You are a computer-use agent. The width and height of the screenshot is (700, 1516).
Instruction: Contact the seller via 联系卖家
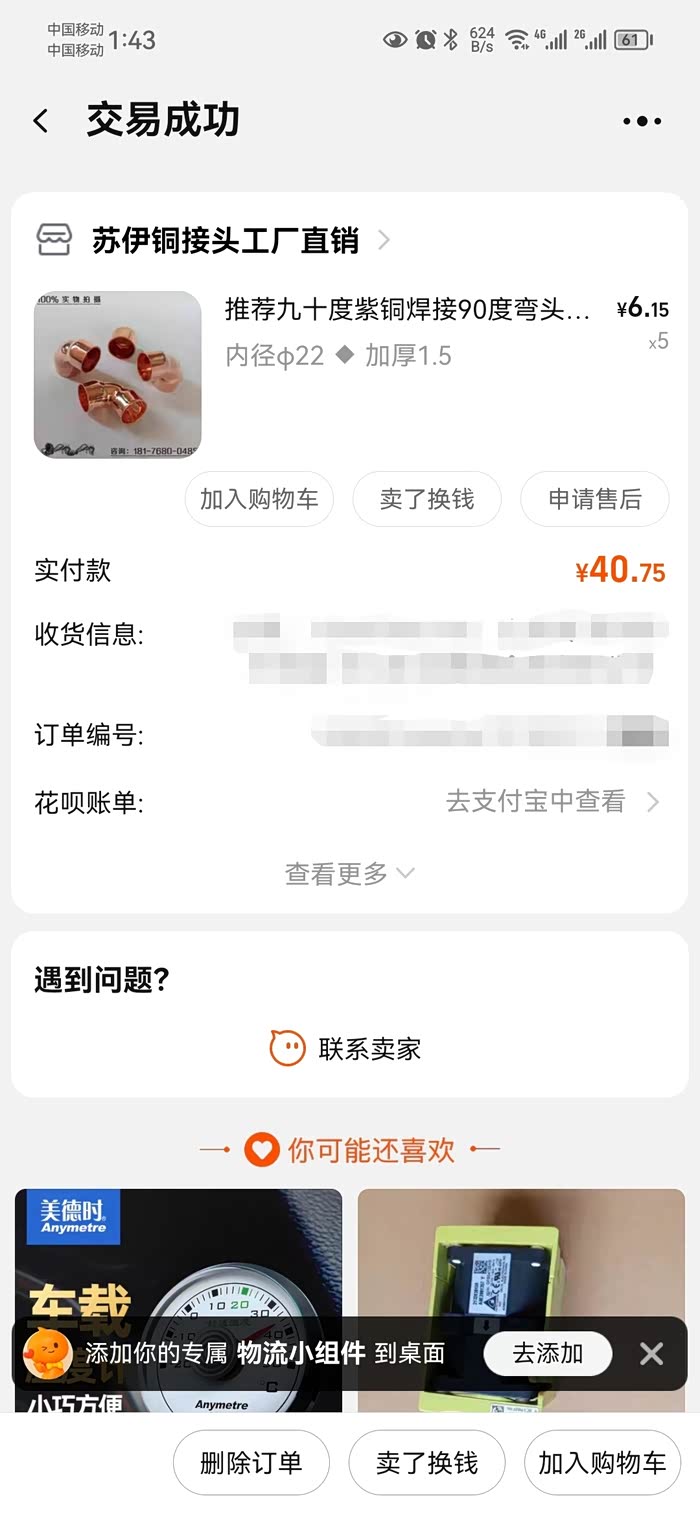tap(346, 1049)
